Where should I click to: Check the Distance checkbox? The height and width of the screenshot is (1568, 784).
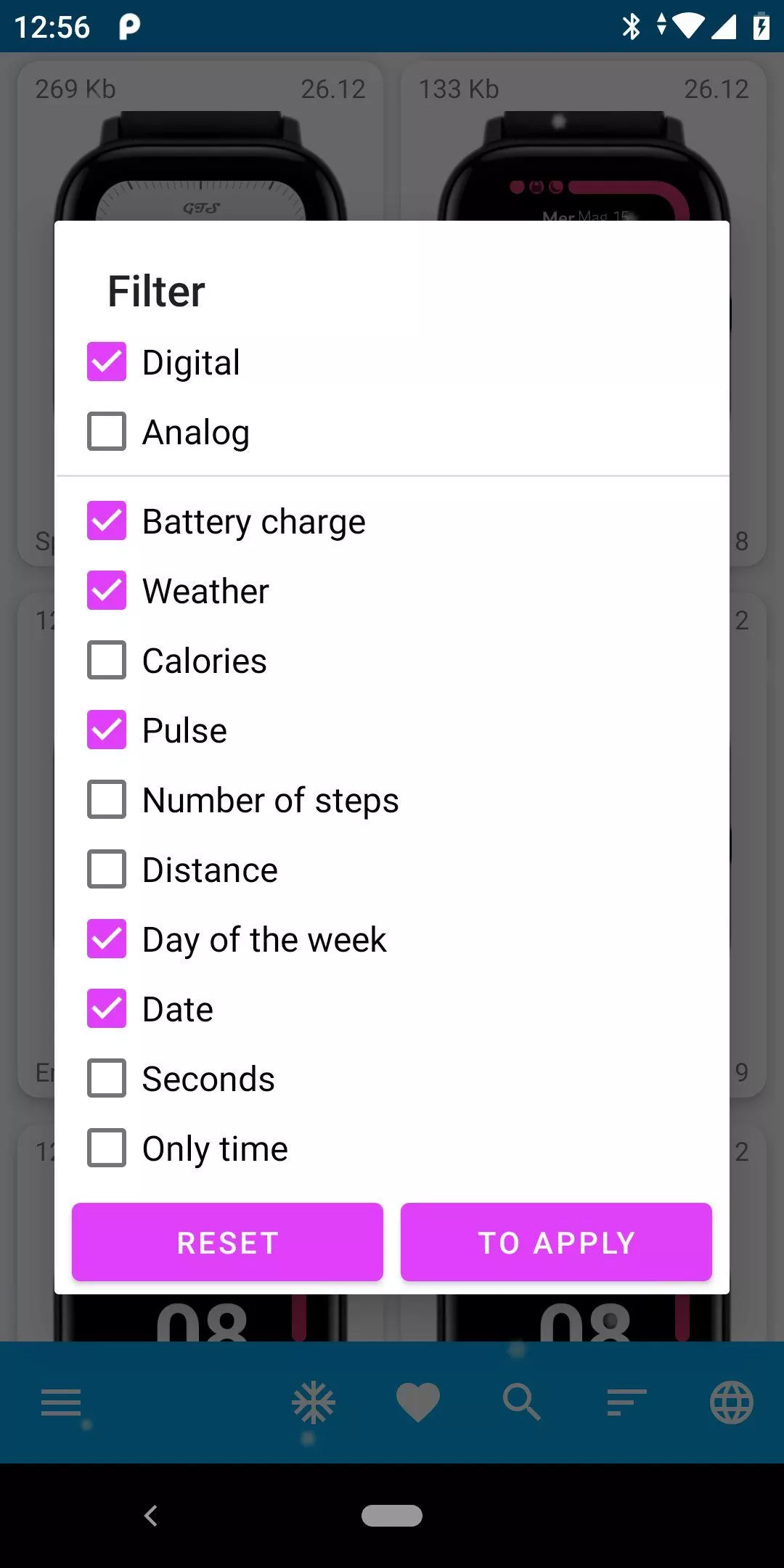click(x=107, y=869)
